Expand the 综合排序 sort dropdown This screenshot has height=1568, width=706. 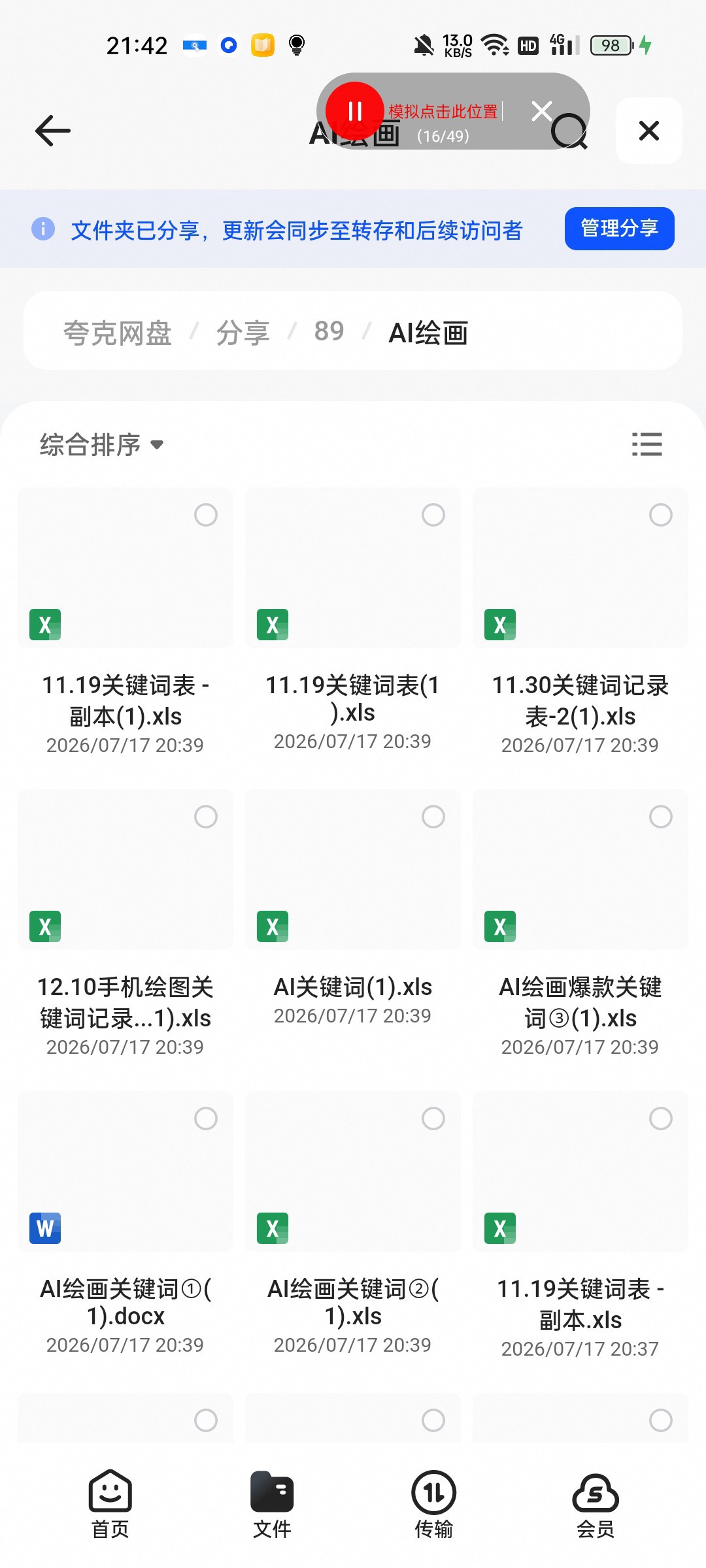pyautogui.click(x=101, y=445)
